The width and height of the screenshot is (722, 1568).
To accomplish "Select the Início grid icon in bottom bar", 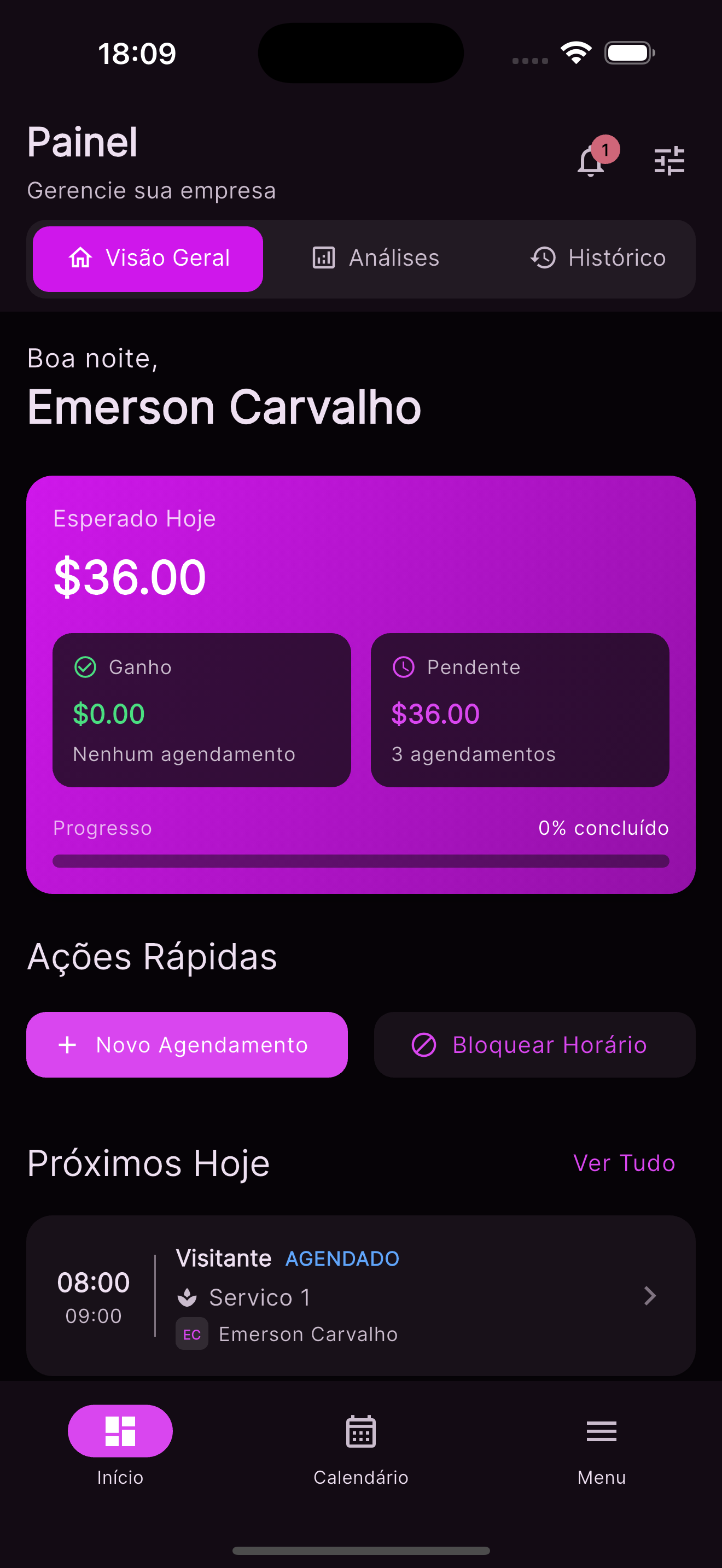I will [119, 1430].
